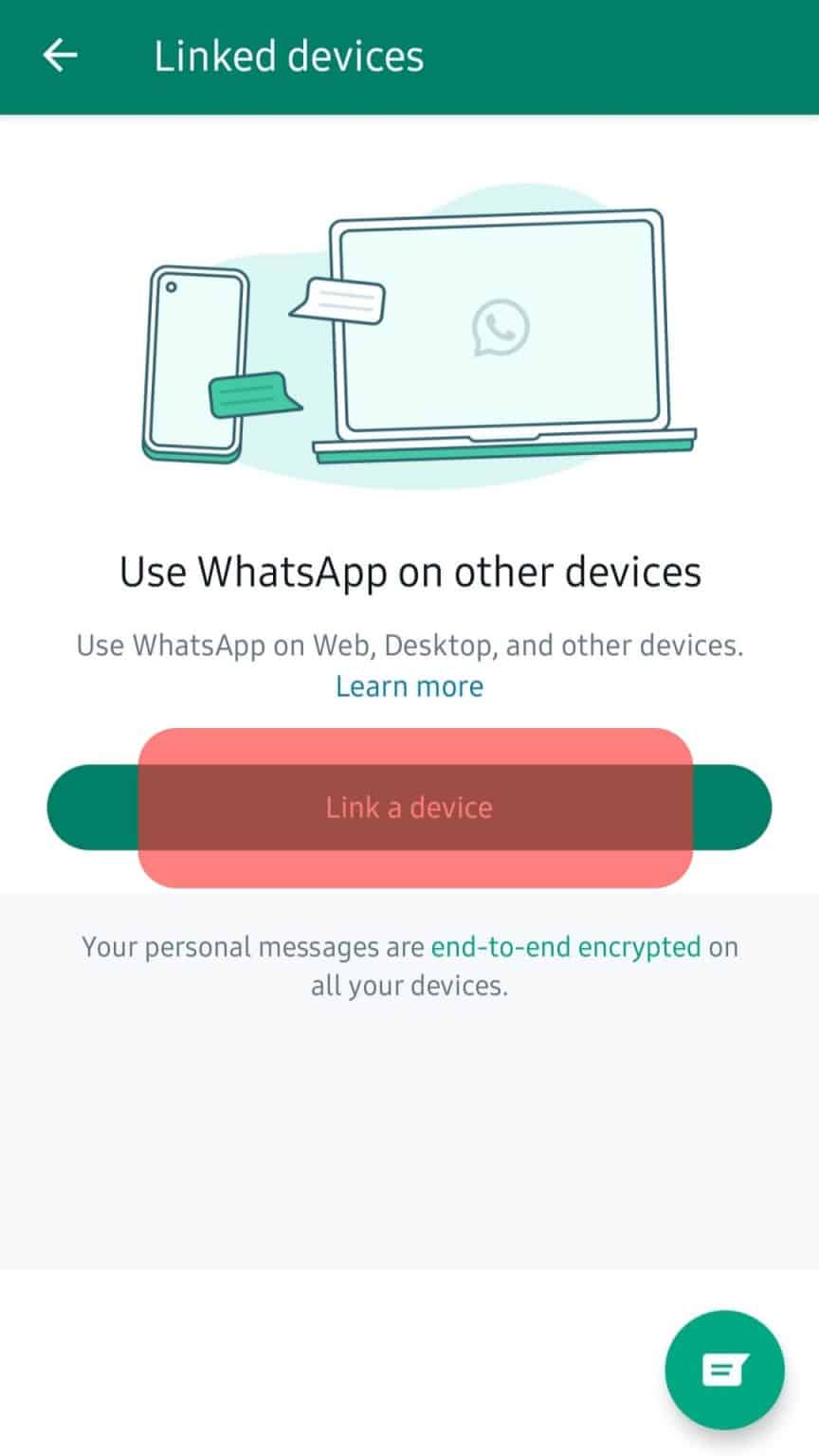Click the message icon inside the green circle
Screen dimensions: 819x1456
[724, 1371]
